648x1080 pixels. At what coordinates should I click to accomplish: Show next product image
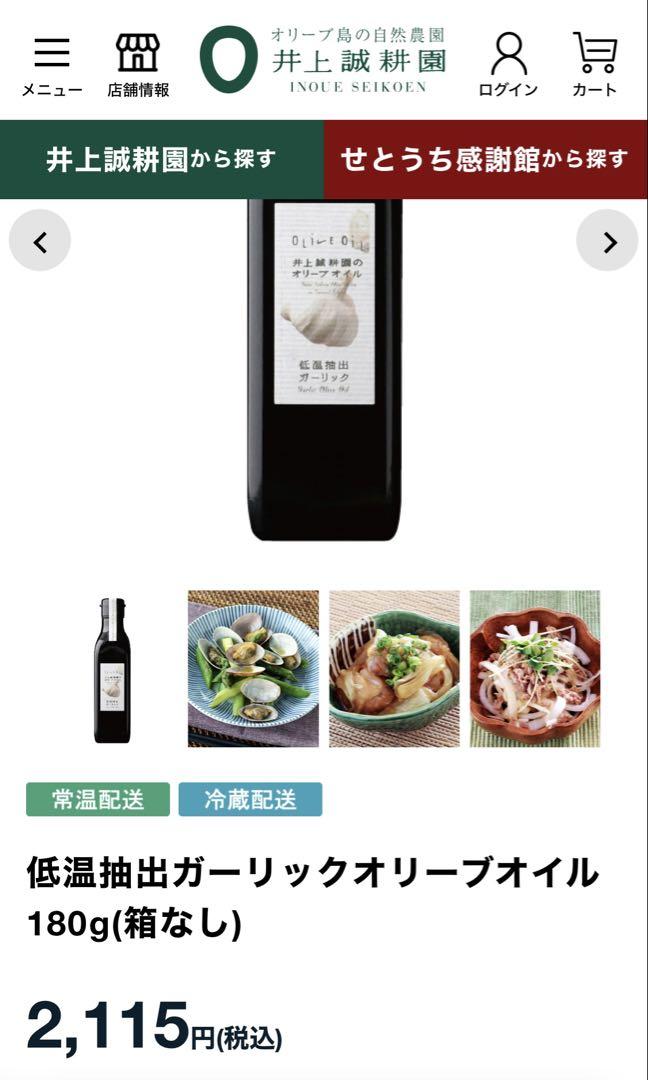[607, 240]
